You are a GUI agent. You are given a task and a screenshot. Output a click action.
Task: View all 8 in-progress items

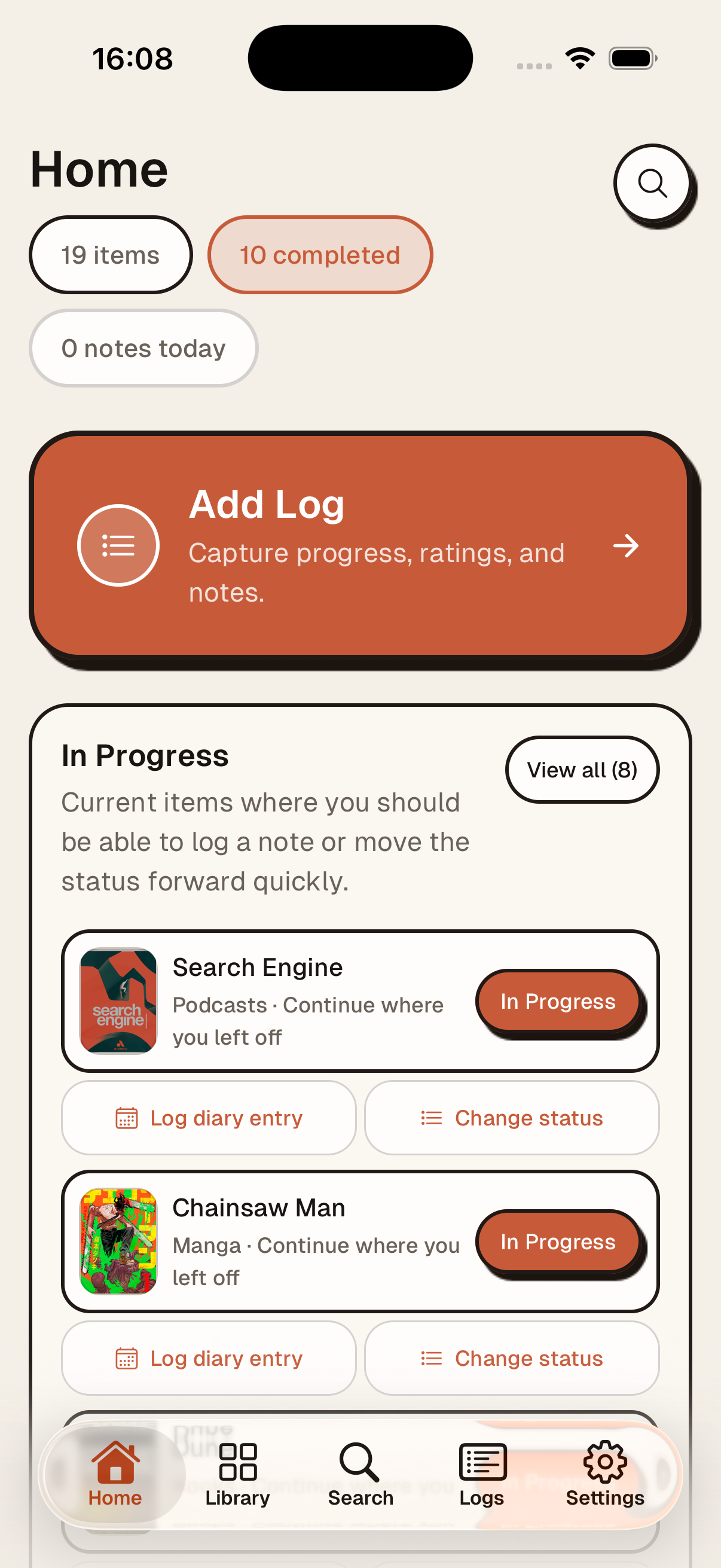582,770
